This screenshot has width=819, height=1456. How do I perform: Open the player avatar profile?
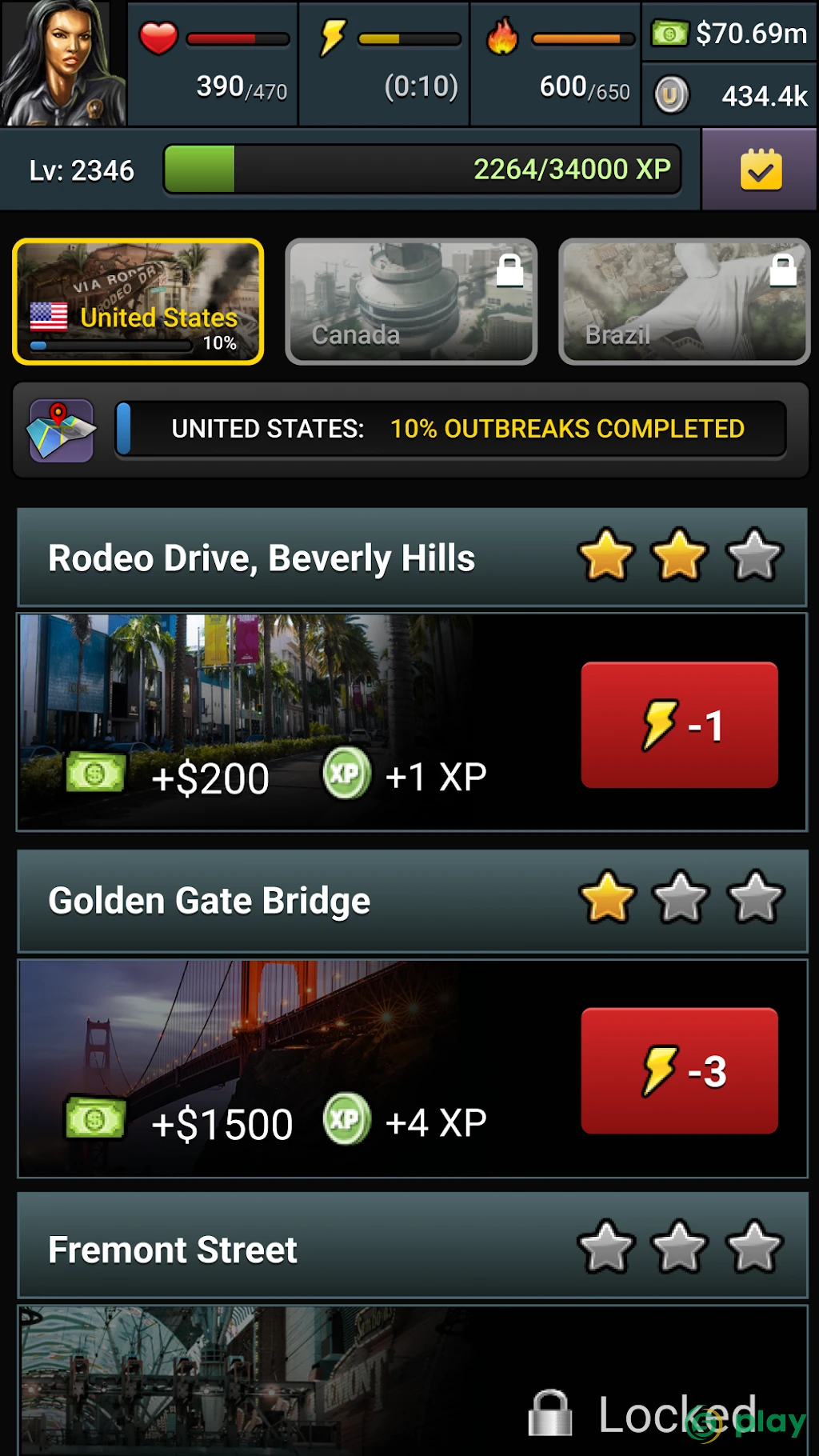pyautogui.click(x=63, y=63)
